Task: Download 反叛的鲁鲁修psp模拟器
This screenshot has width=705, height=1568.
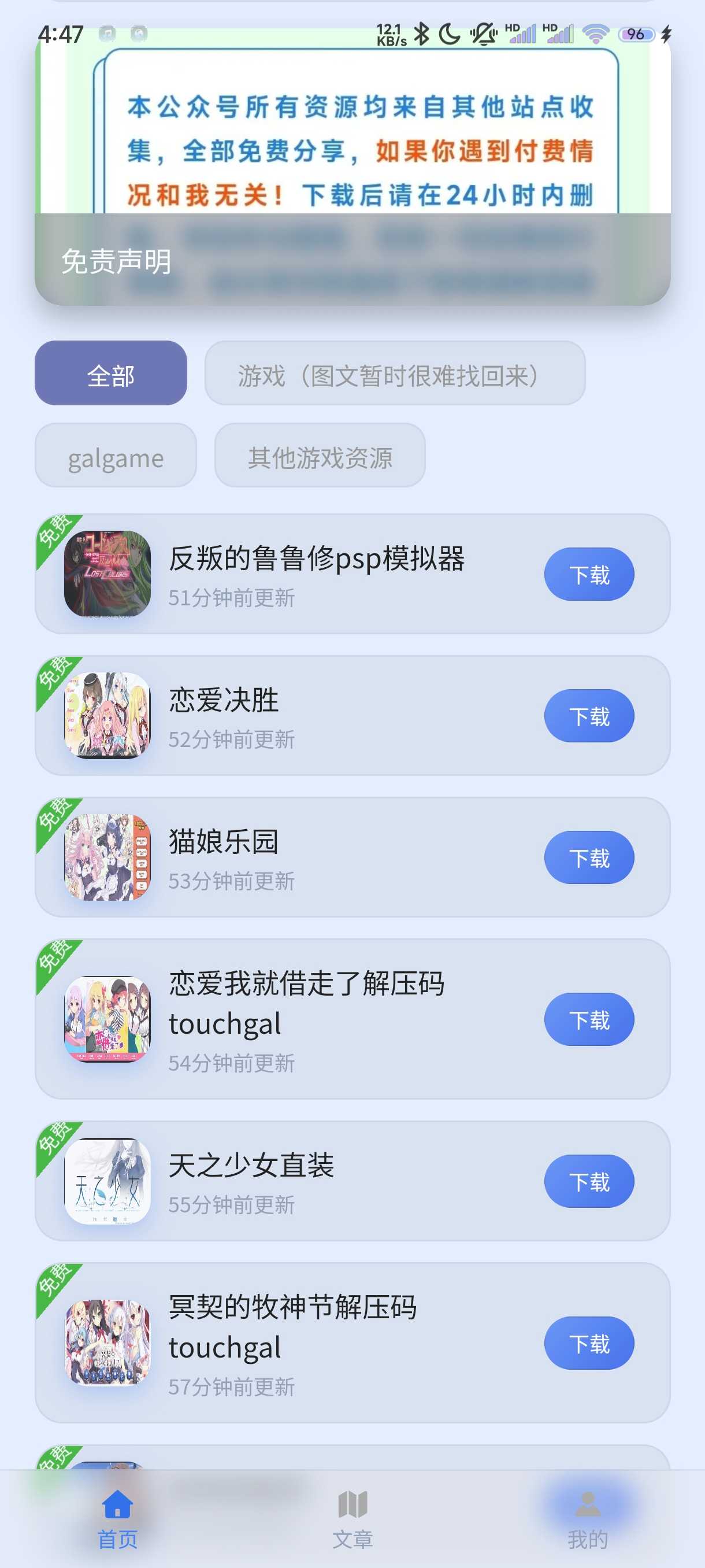Action: click(x=588, y=574)
